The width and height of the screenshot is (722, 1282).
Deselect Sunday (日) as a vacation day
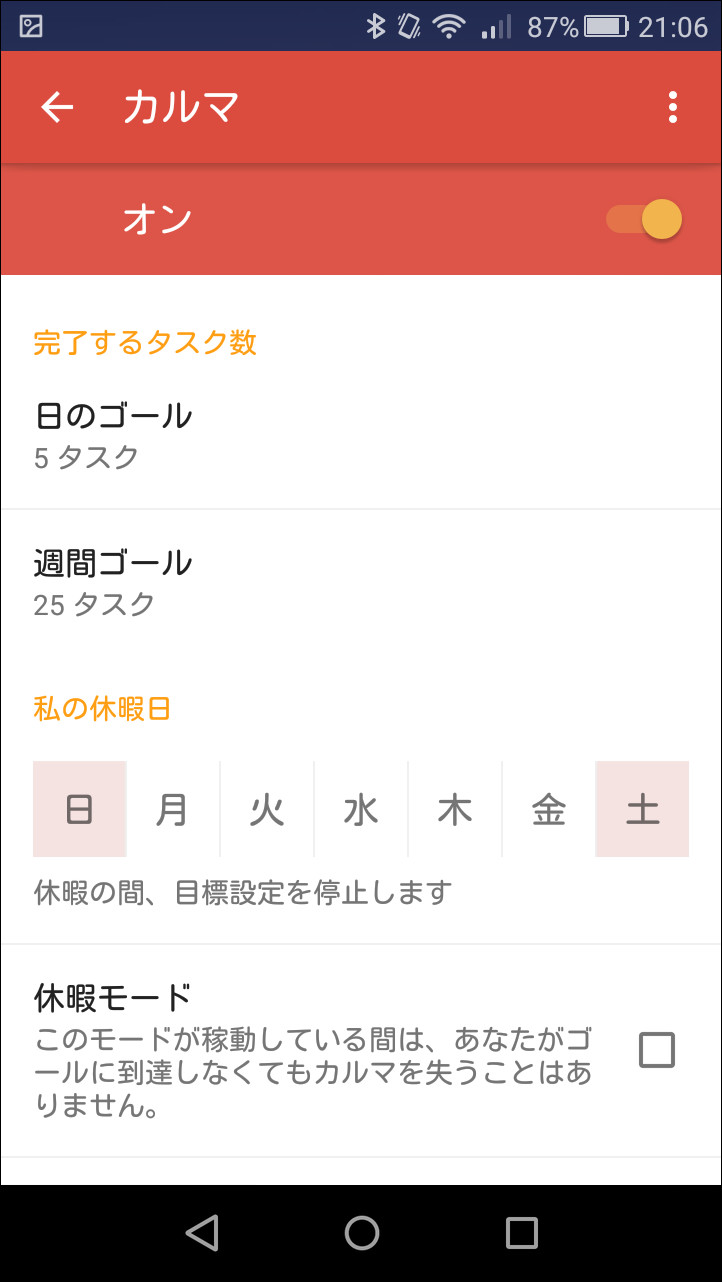[x=79, y=809]
